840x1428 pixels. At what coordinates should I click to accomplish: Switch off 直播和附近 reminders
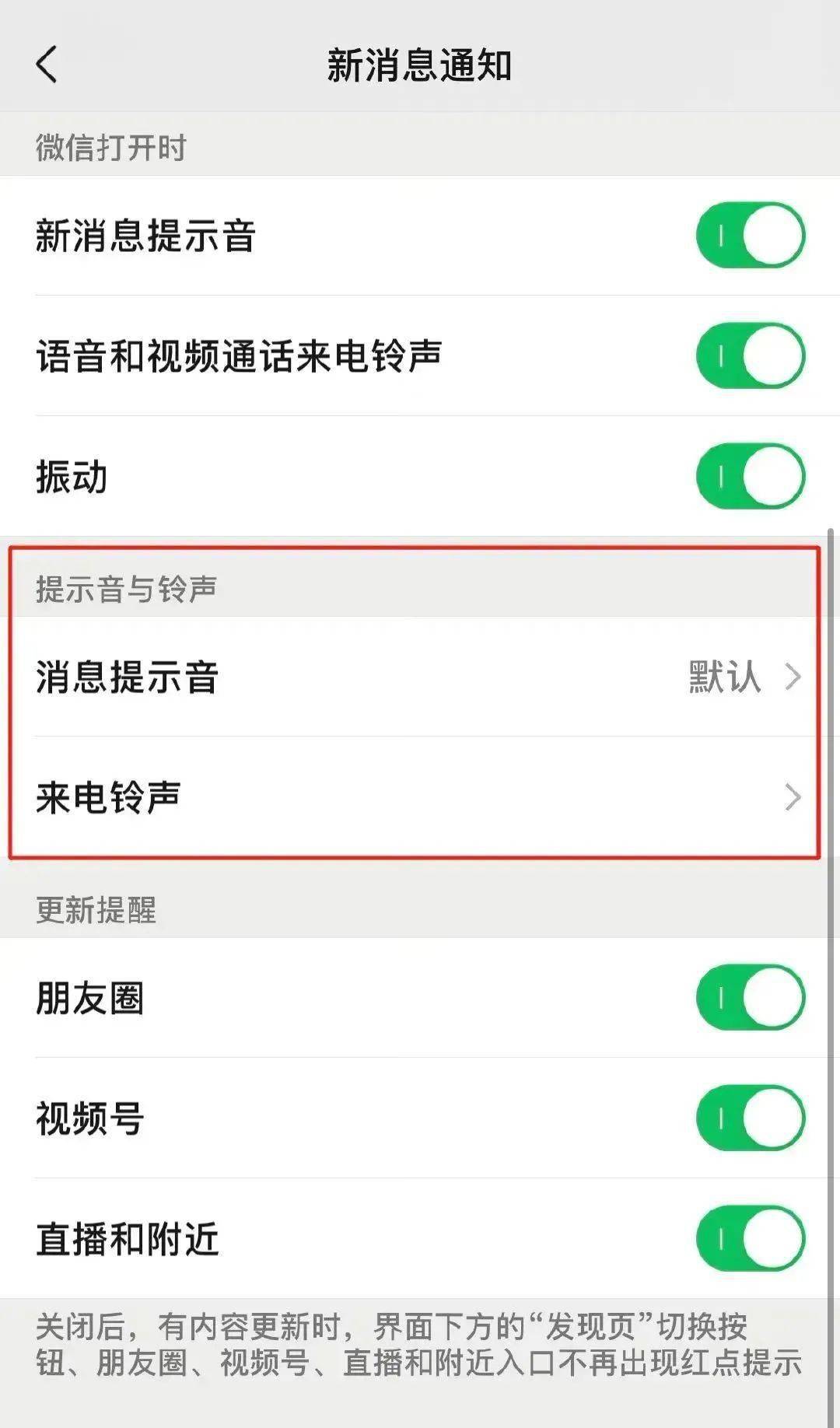pos(750,1239)
